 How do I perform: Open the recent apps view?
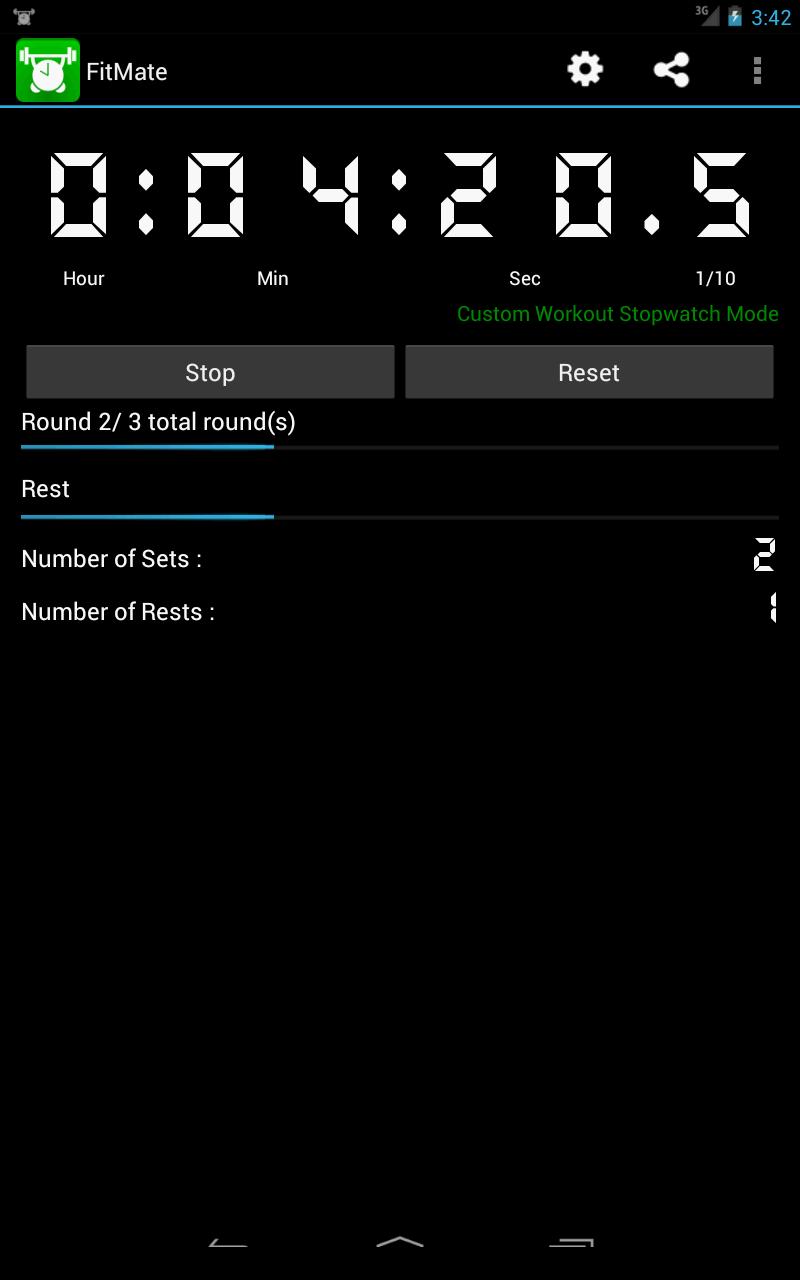(x=571, y=1243)
